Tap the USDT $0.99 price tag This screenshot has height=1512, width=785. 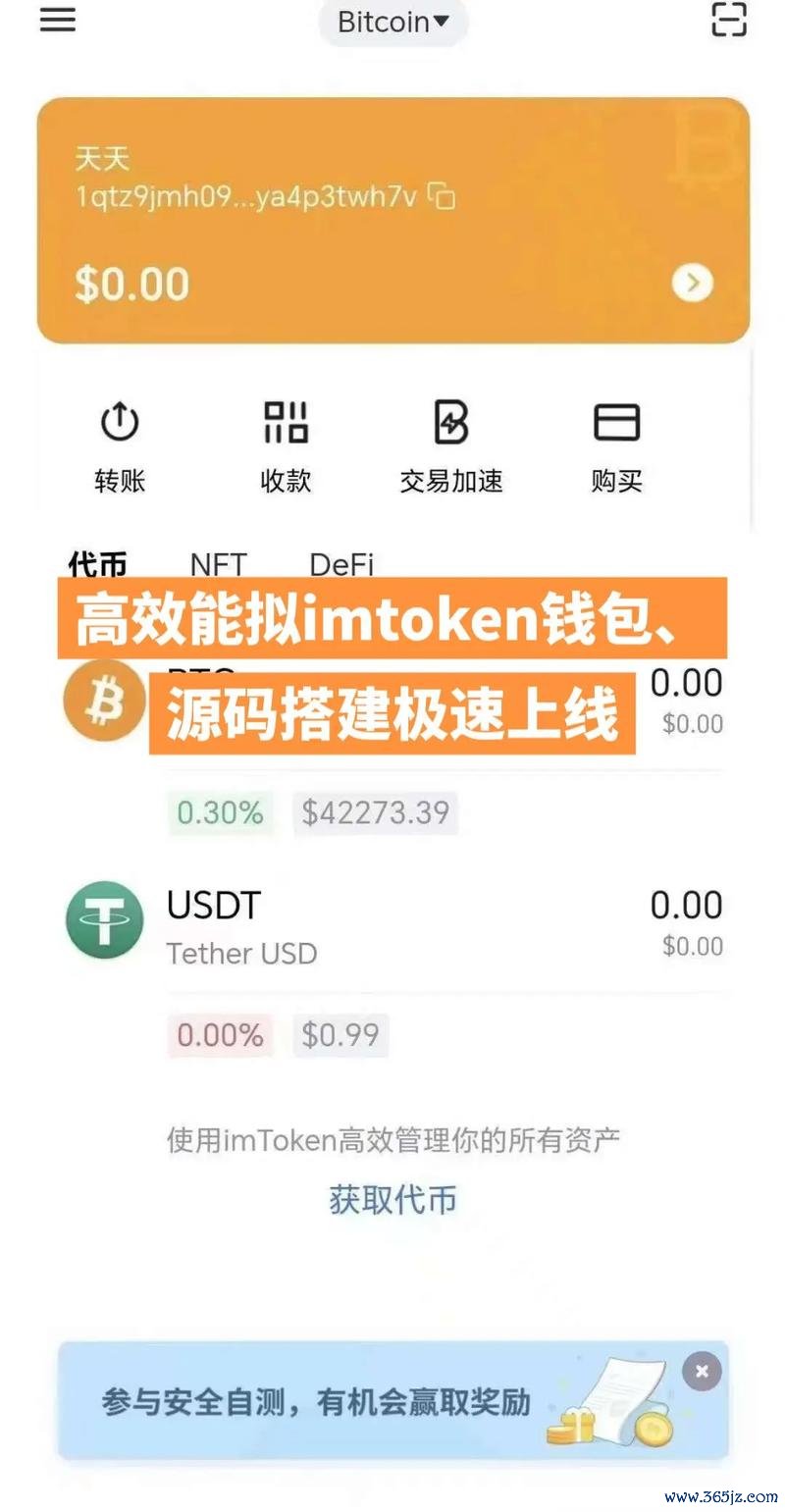tap(340, 1035)
